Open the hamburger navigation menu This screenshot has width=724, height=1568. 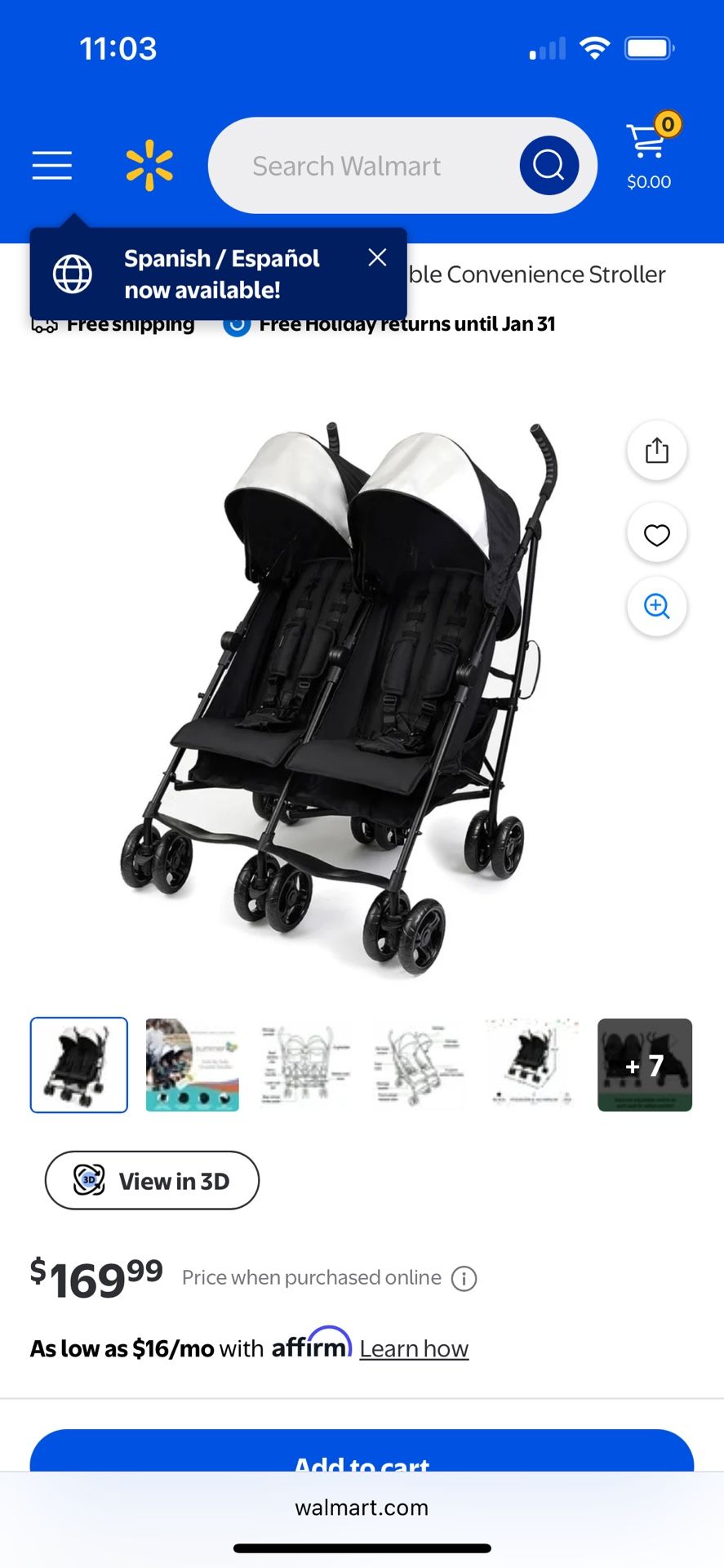click(x=51, y=165)
